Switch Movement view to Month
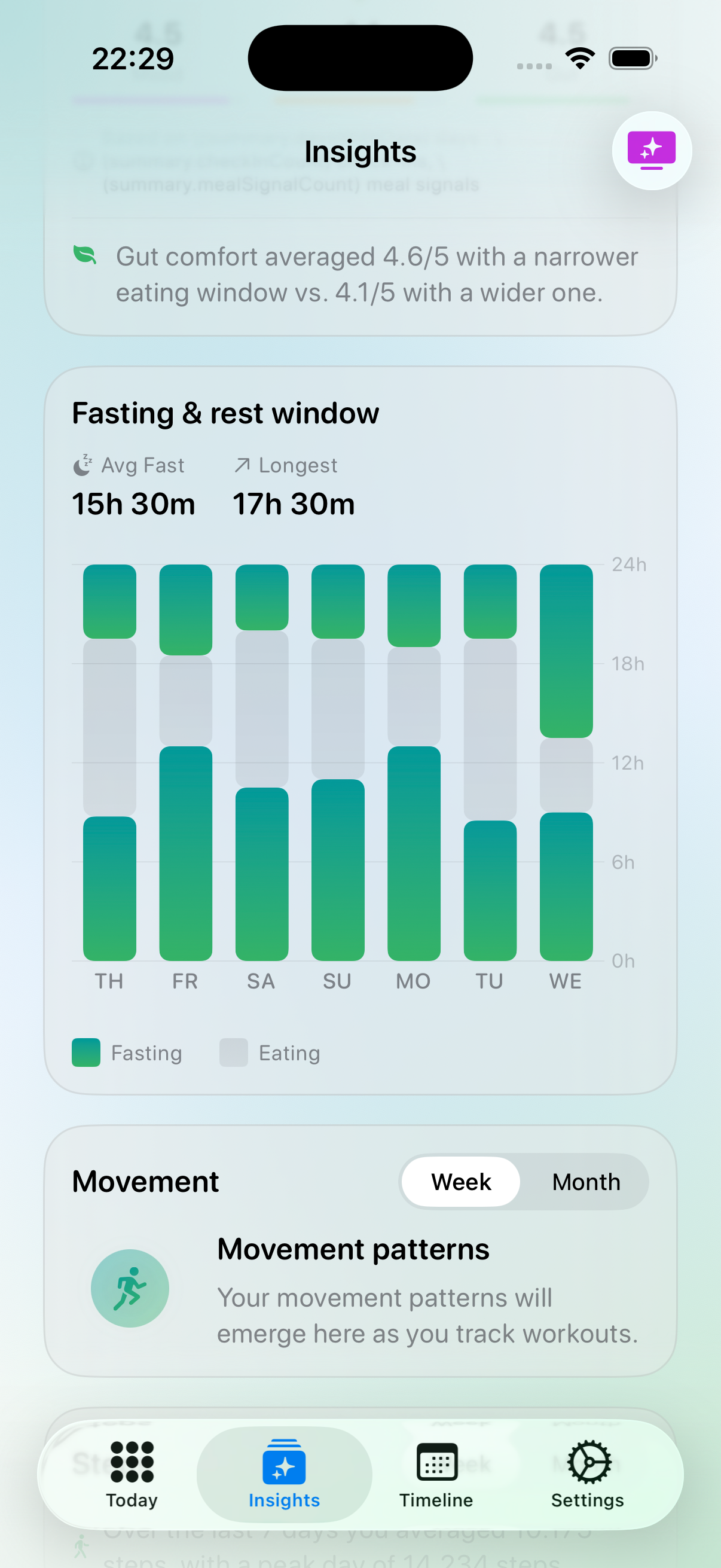Screen dimensions: 721x1568 pyautogui.click(x=585, y=1181)
